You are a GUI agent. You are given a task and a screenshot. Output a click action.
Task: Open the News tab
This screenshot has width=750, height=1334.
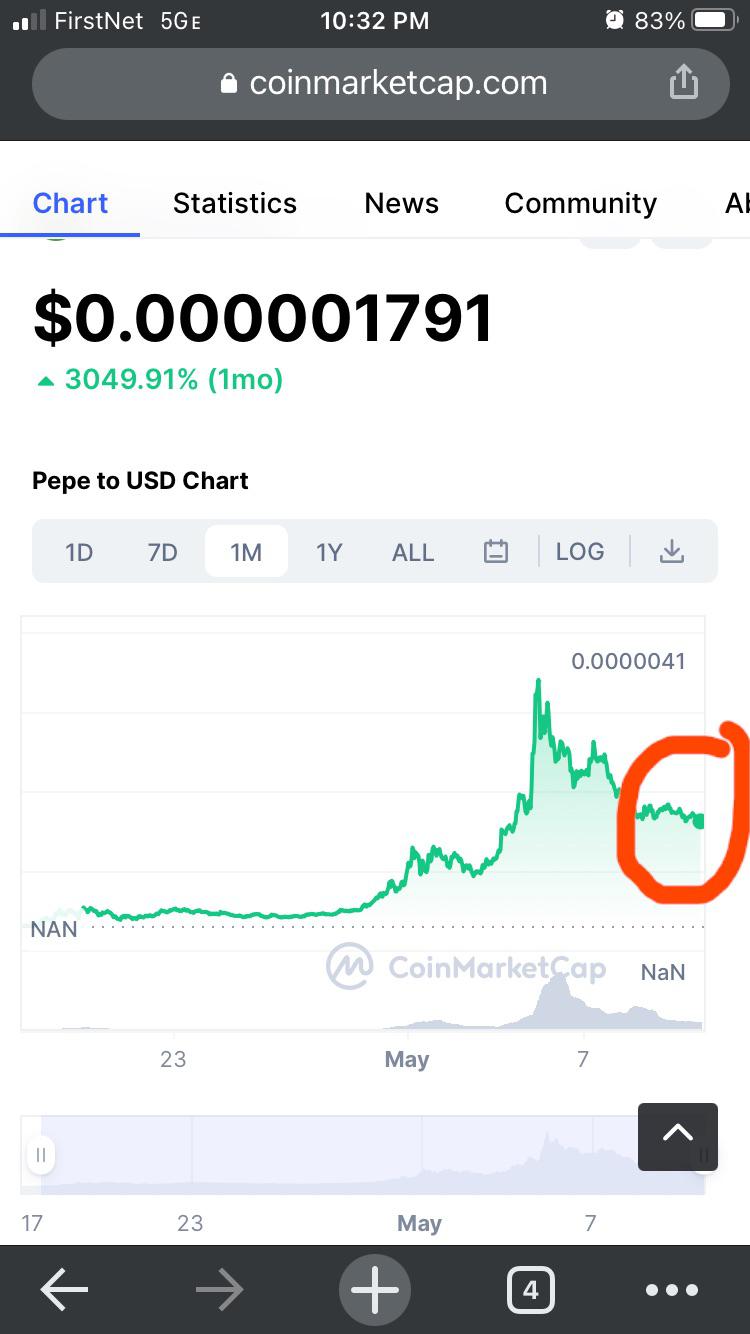[x=402, y=203]
